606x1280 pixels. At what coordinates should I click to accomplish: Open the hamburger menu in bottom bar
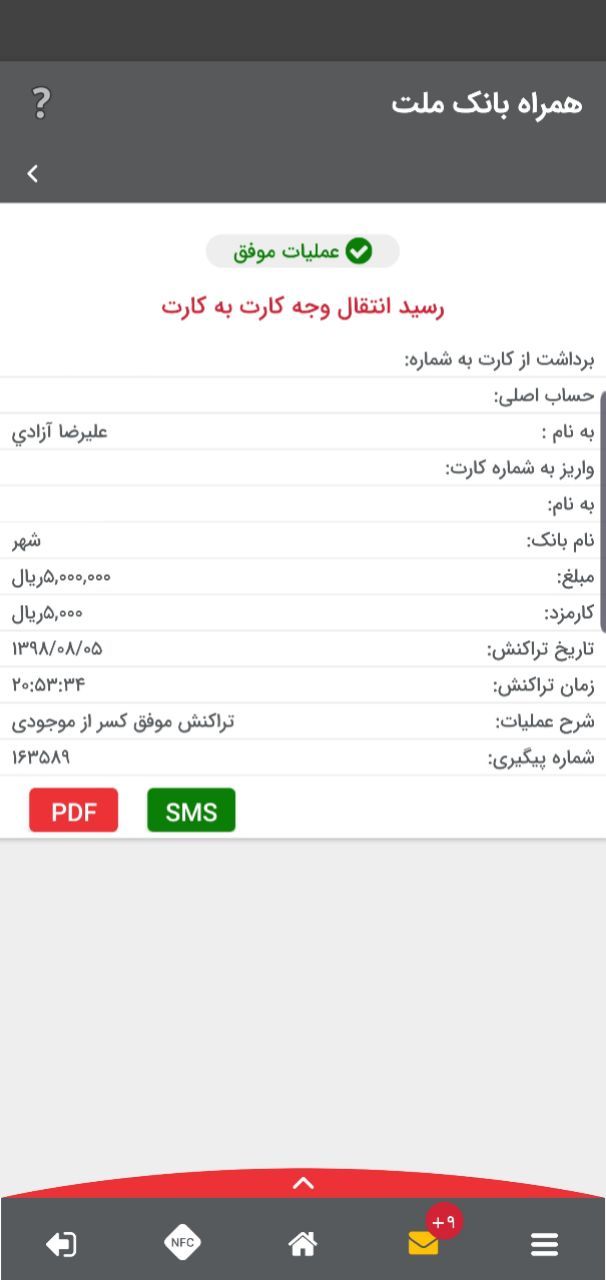[544, 1244]
